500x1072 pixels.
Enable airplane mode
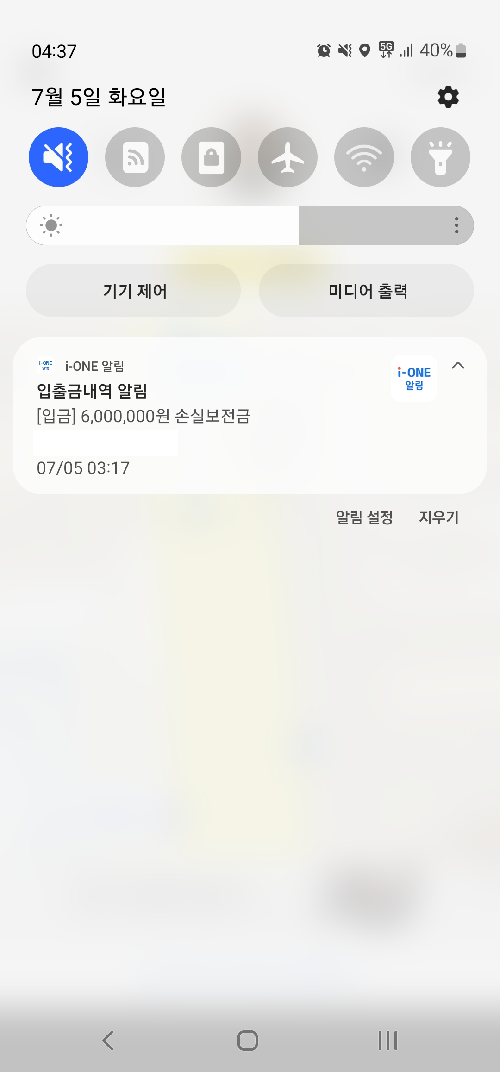click(x=288, y=157)
